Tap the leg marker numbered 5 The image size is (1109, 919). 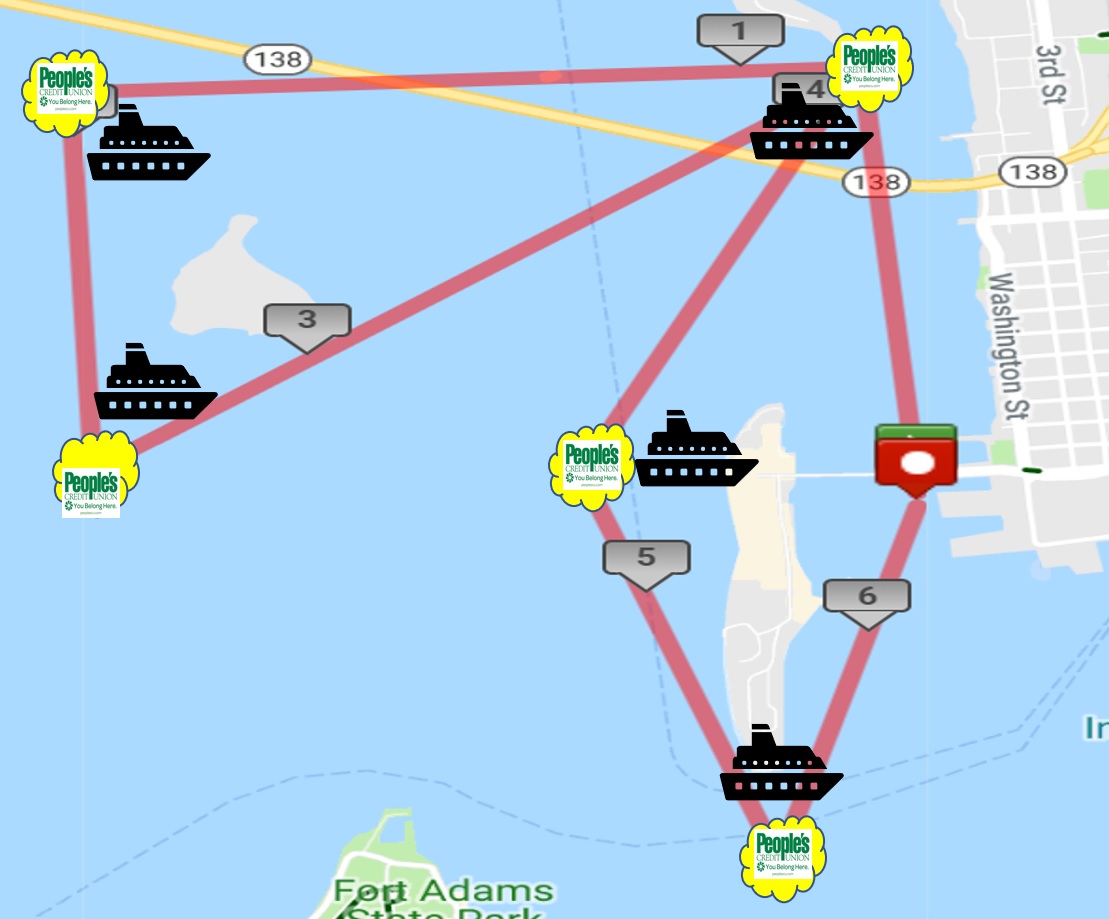(646, 558)
